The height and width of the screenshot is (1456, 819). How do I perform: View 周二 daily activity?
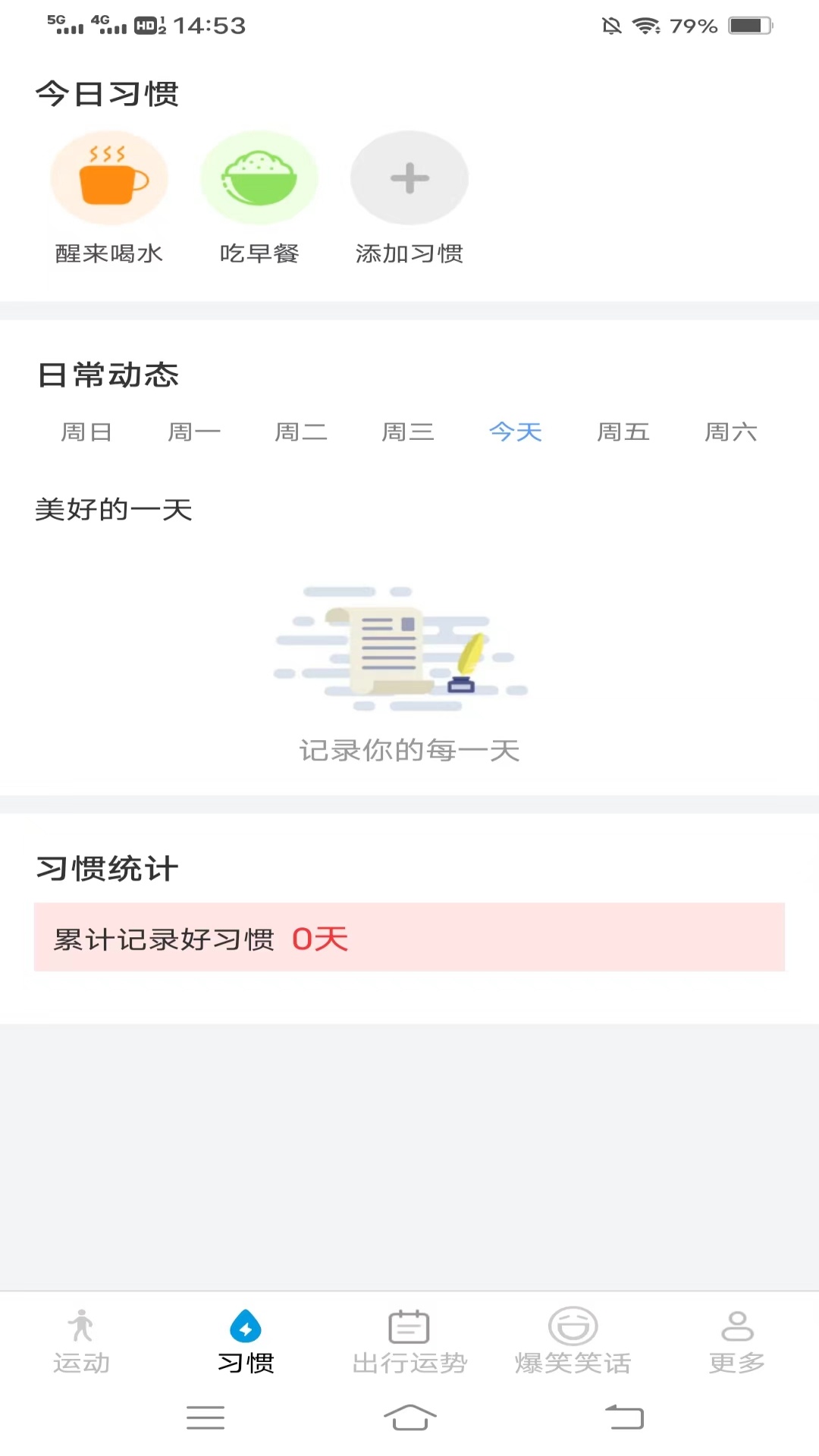pos(301,432)
